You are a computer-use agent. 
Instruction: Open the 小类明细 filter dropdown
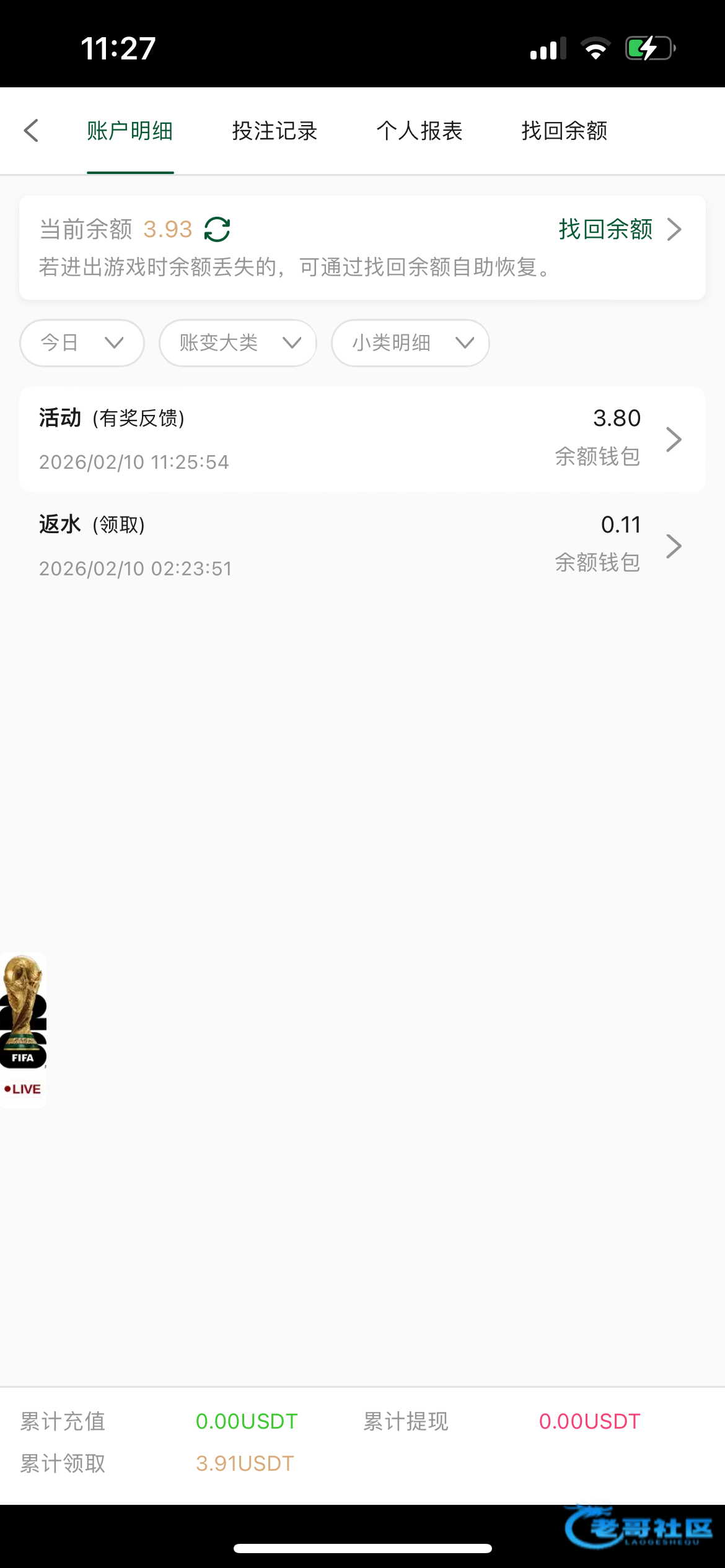click(410, 342)
